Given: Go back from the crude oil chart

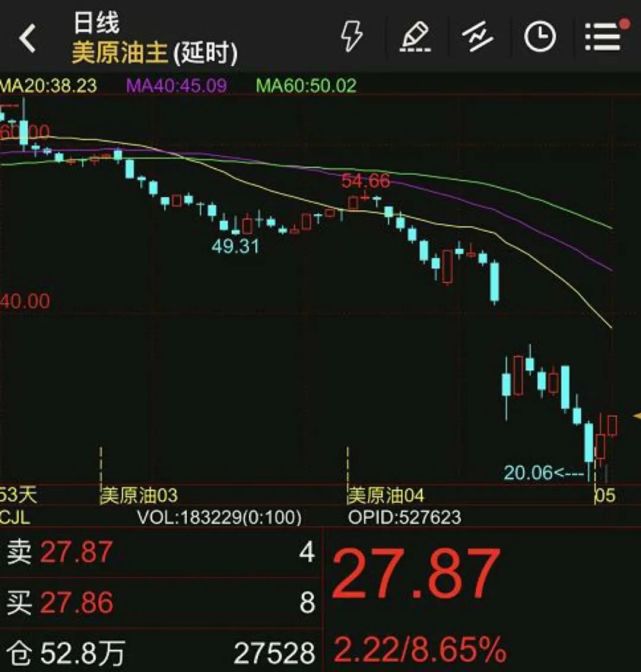Looking at the screenshot, I should tap(28, 39).
